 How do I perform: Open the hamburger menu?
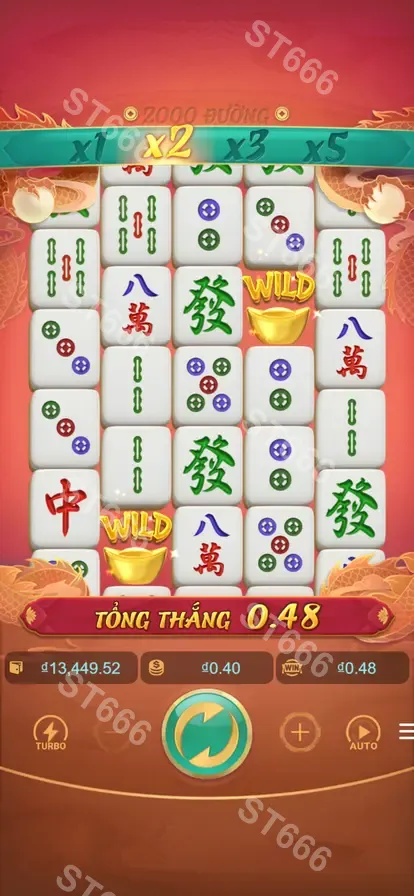pos(407,731)
